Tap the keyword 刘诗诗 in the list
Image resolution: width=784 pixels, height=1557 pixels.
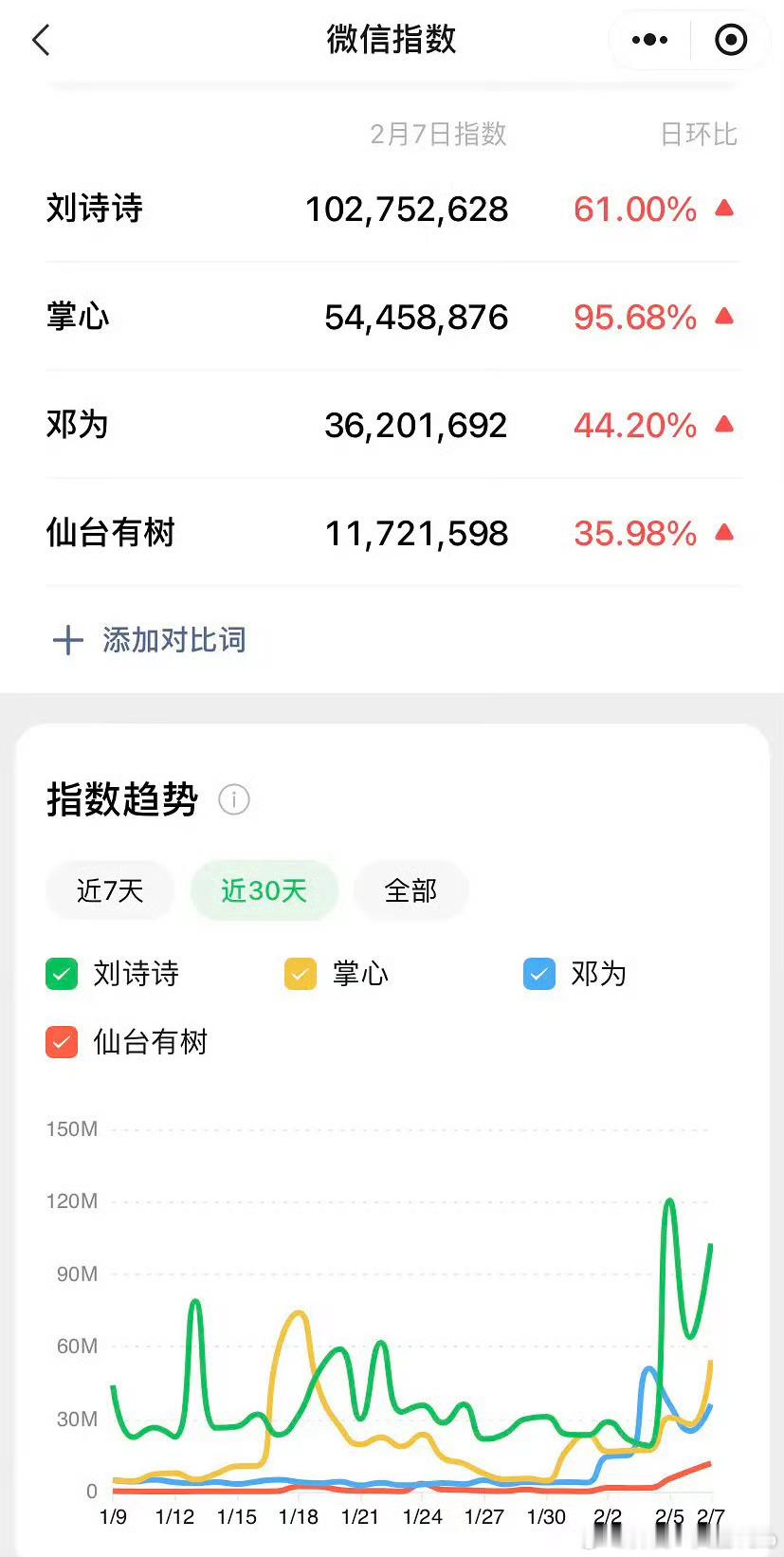[x=94, y=210]
